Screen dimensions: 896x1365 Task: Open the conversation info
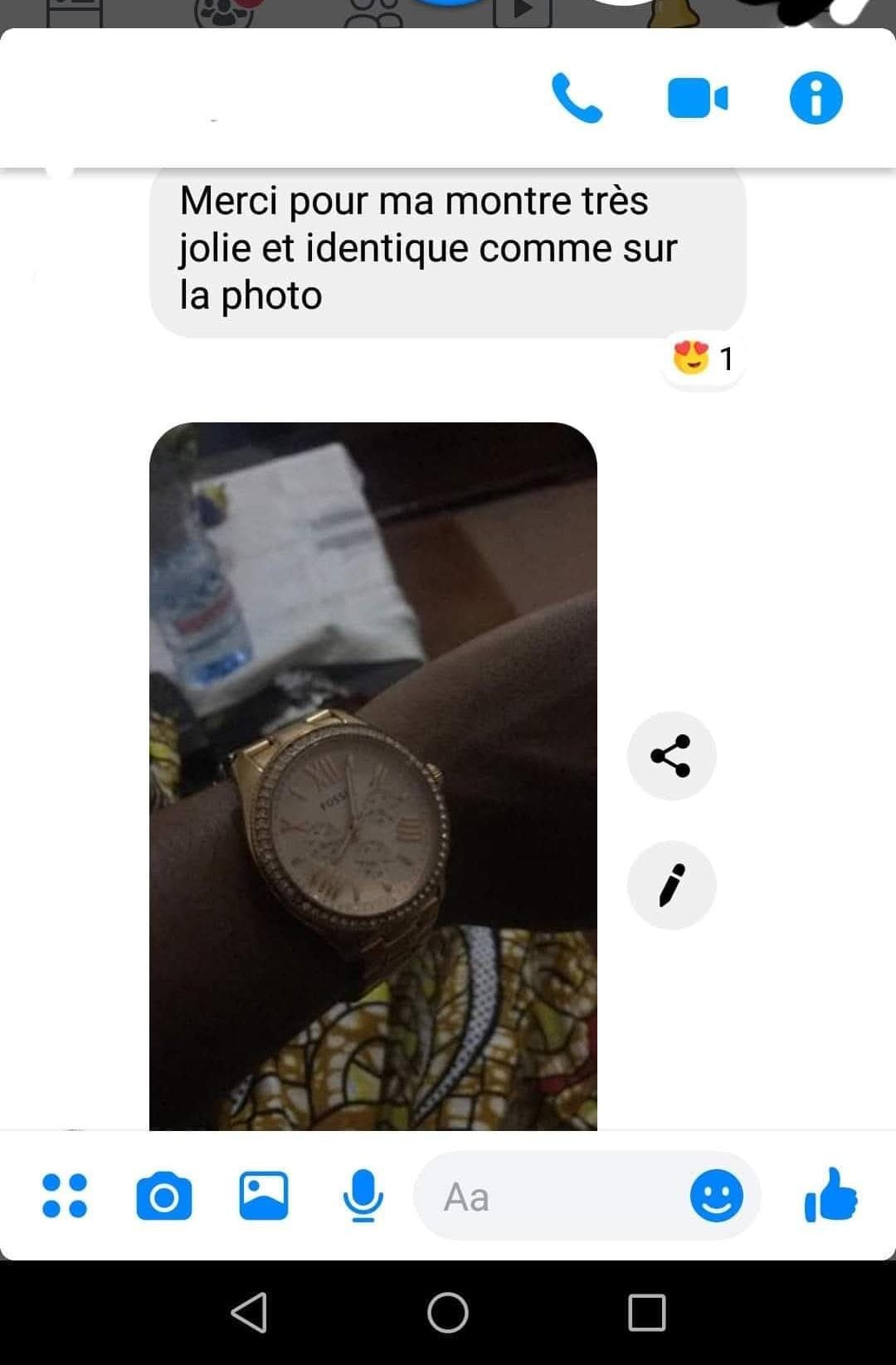[x=816, y=98]
